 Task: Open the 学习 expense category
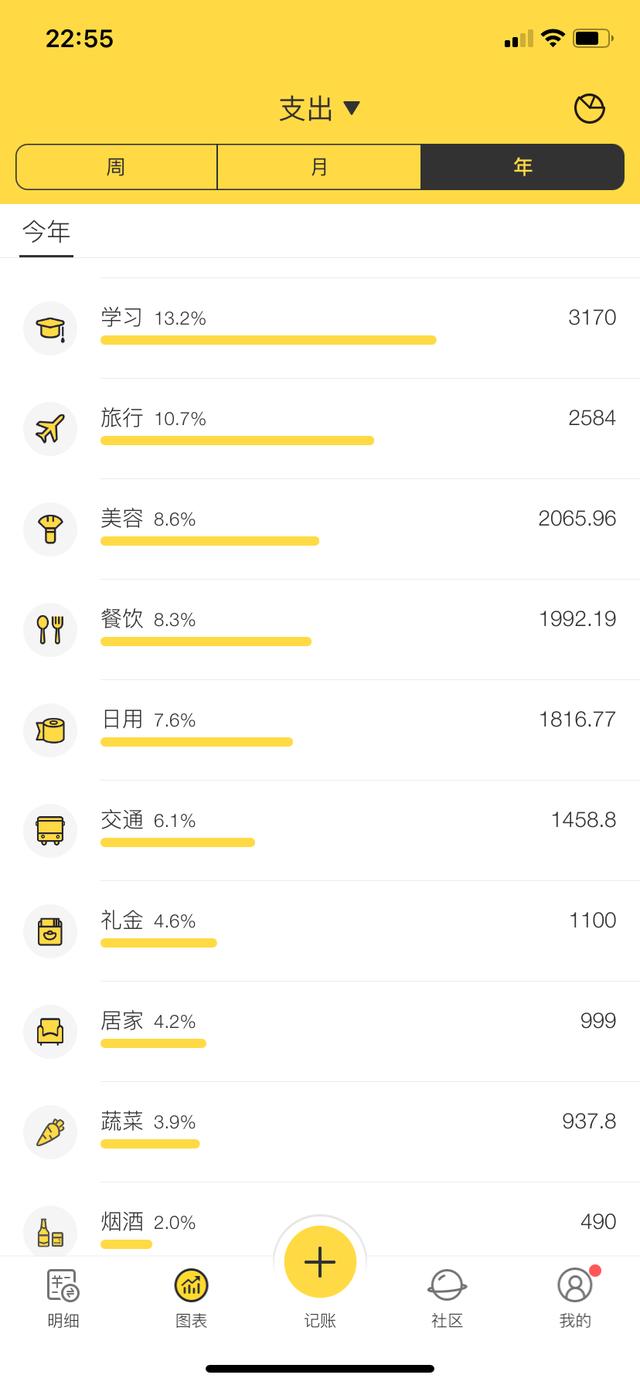[320, 328]
